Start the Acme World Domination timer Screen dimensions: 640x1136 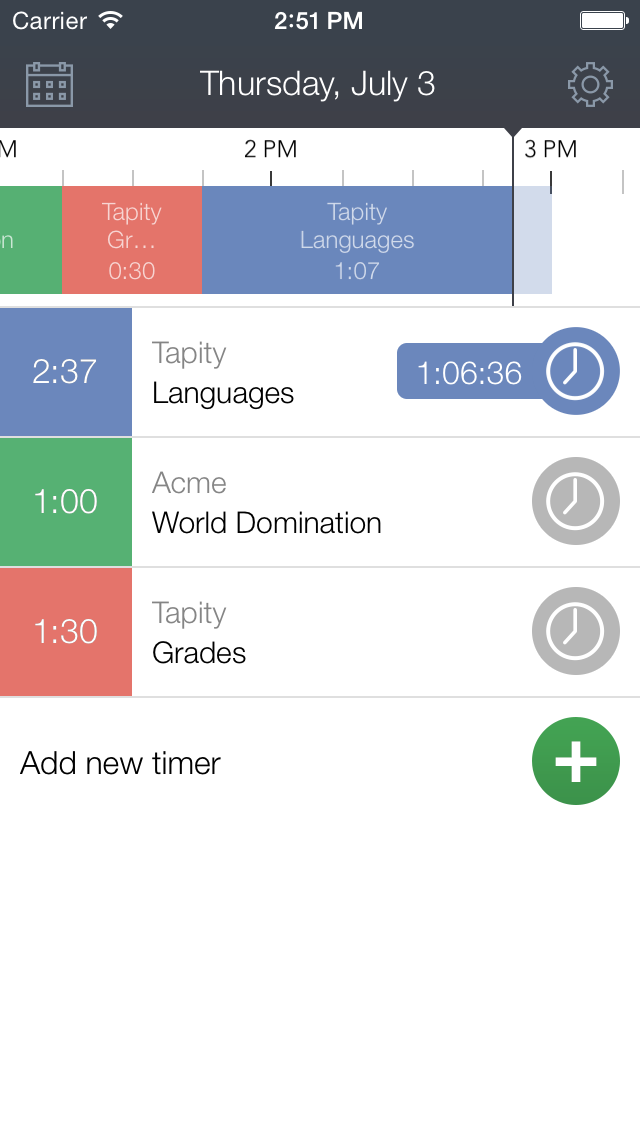point(575,502)
